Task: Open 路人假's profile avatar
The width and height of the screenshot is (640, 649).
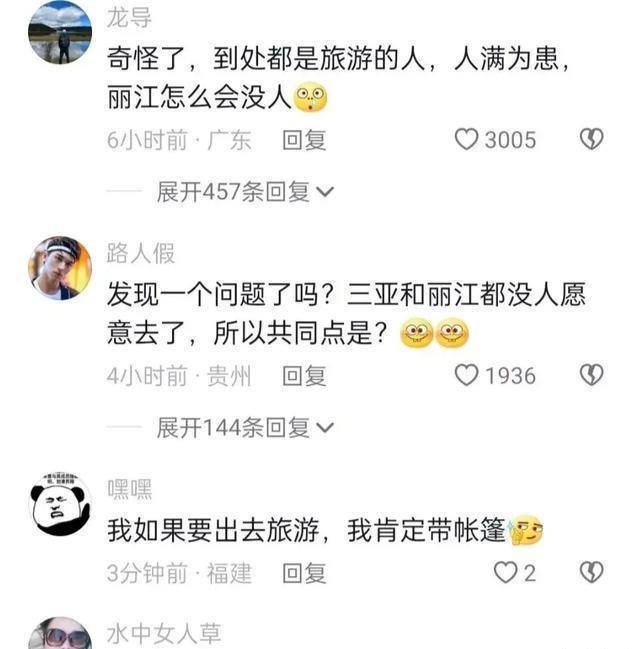Action: [x=60, y=268]
